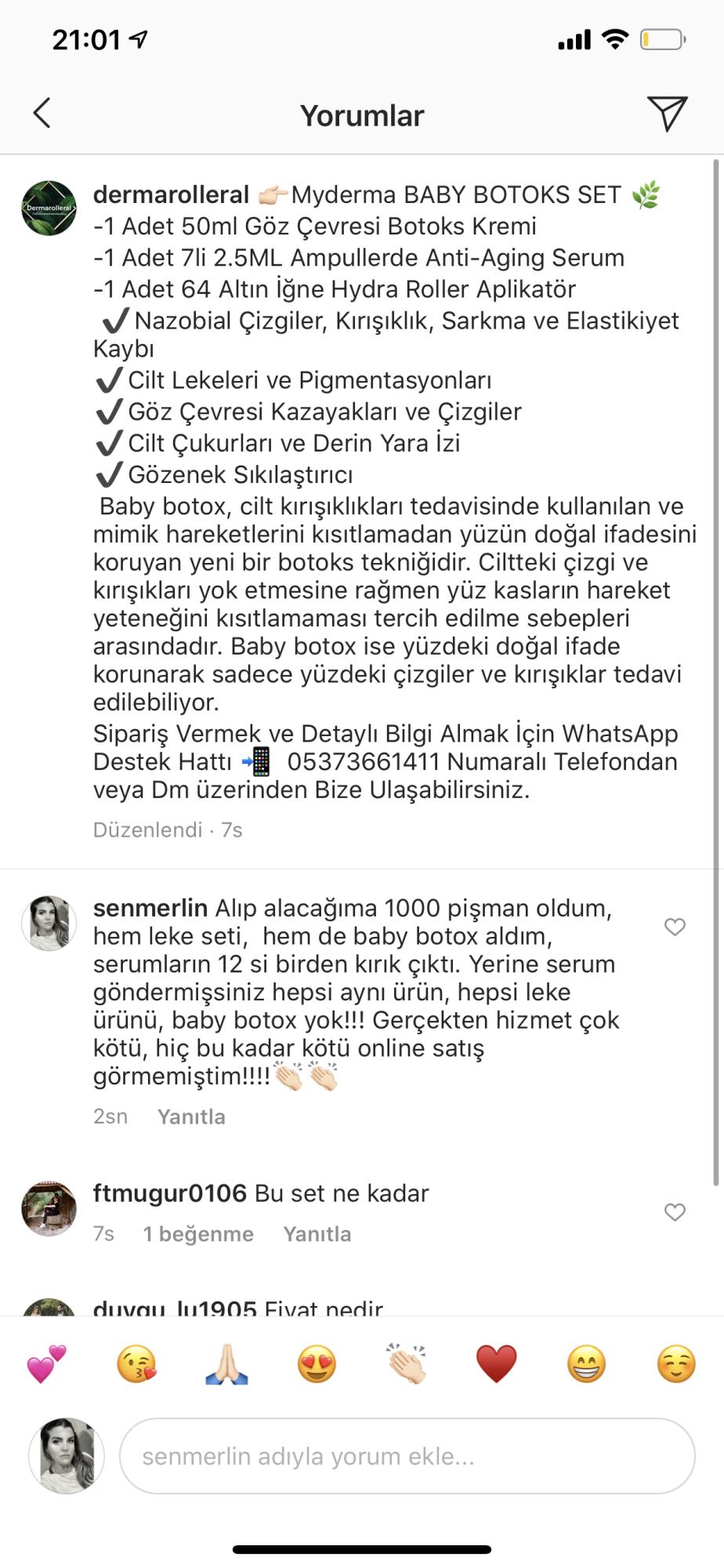This screenshot has width=724, height=1568.
Task: Insert the heart-eyes emoji
Action: click(317, 1364)
